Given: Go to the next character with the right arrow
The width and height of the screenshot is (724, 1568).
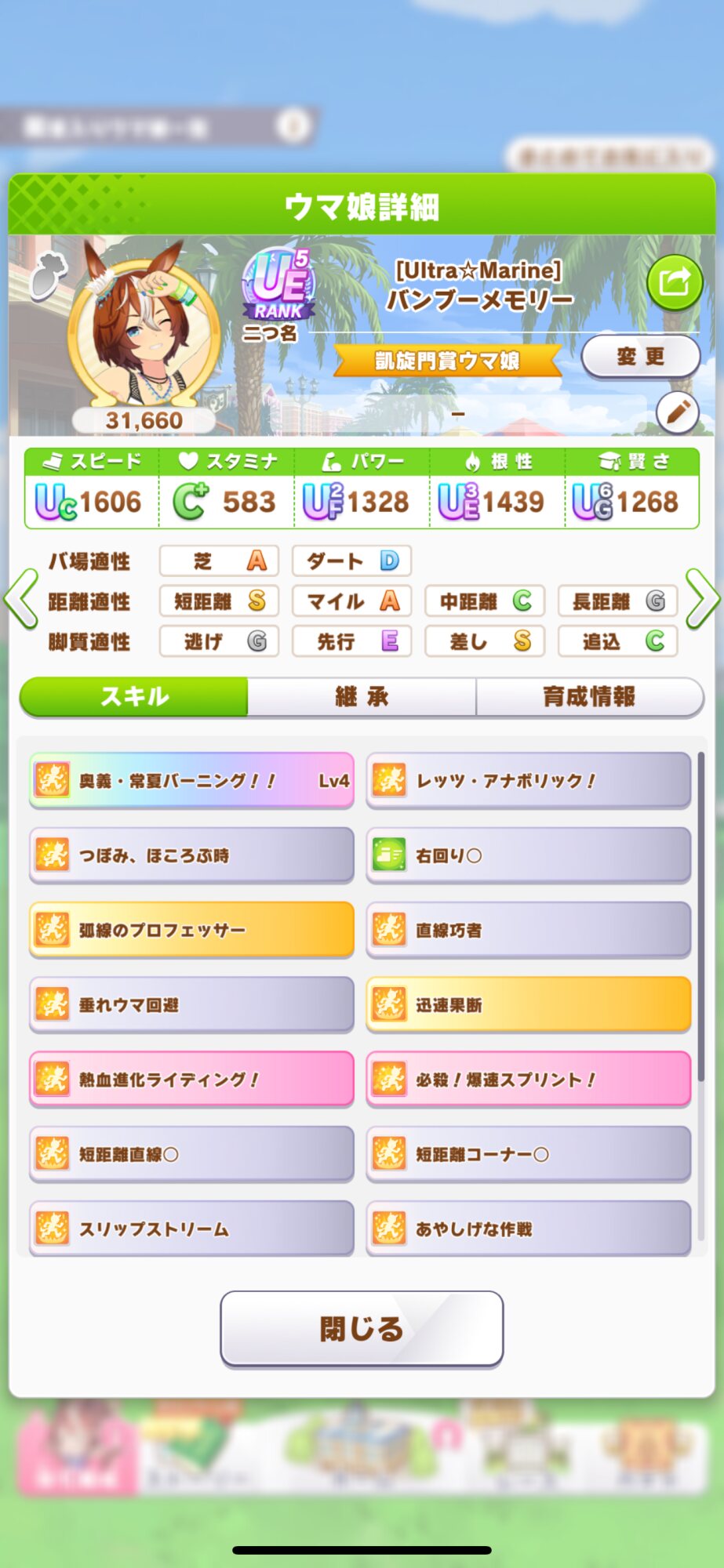Looking at the screenshot, I should [702, 600].
